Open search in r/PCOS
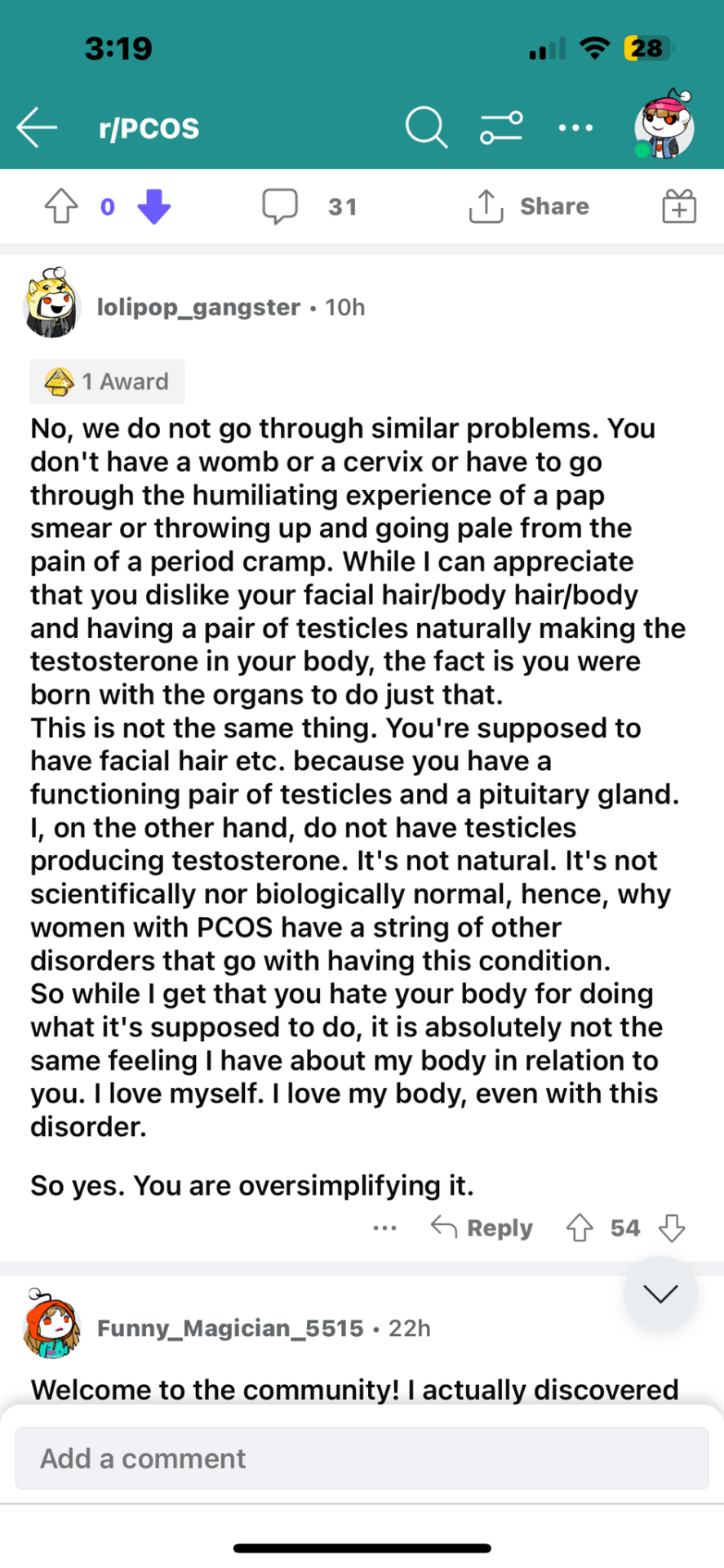The width and height of the screenshot is (724, 1568). (426, 128)
